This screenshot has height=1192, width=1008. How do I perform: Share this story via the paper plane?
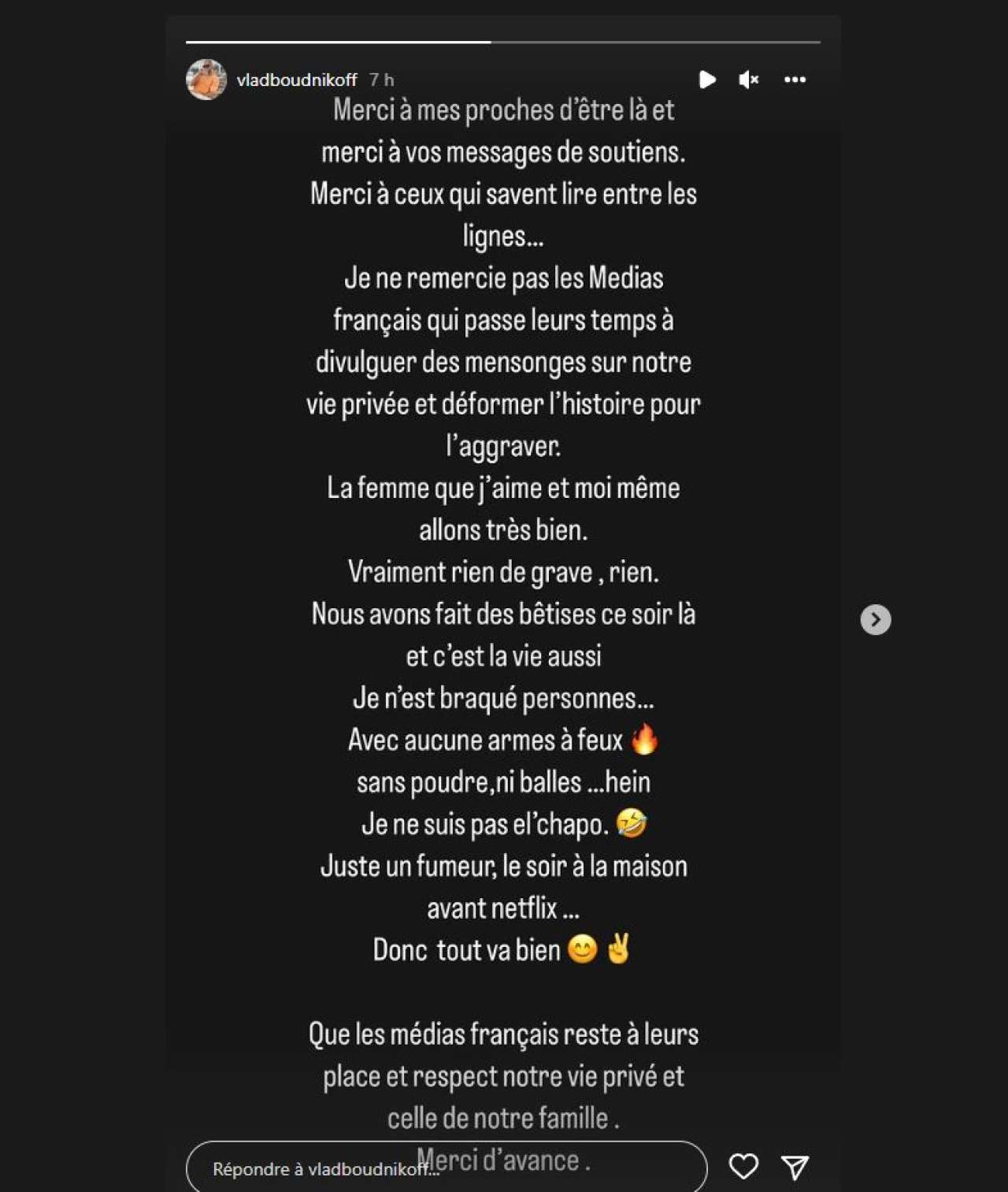795,1167
